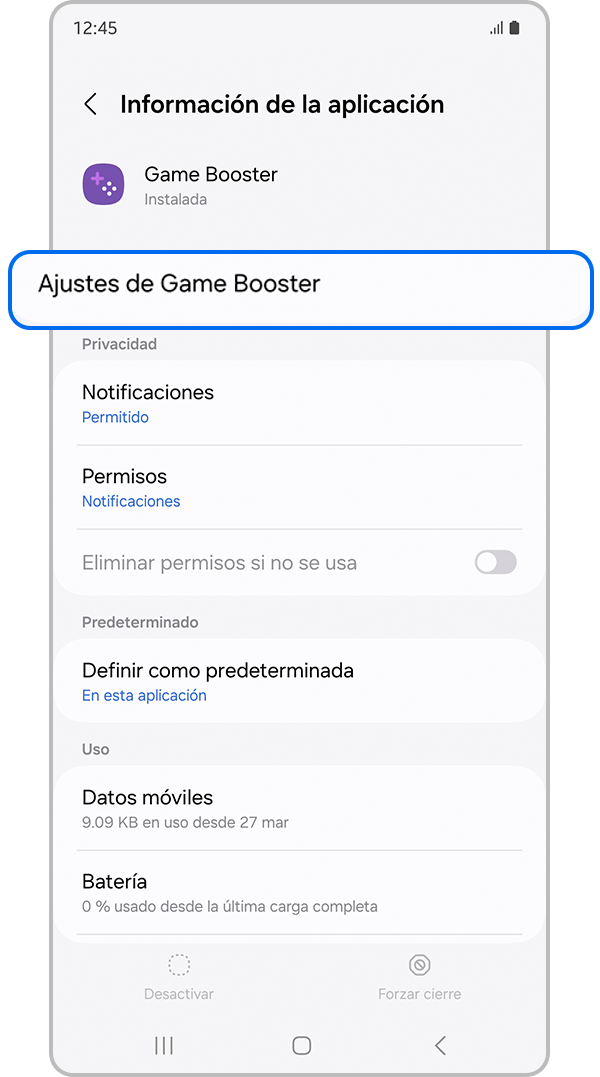Open Ajustes de Game Booster
This screenshot has width=600, height=1077.
[300, 284]
